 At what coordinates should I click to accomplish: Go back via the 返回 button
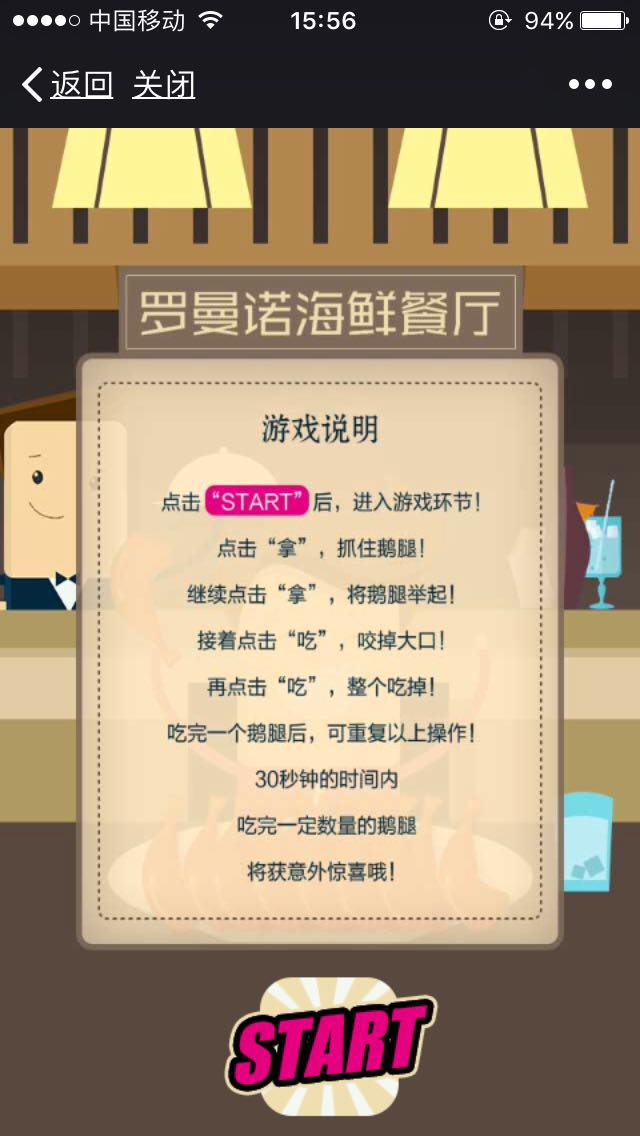(68, 85)
